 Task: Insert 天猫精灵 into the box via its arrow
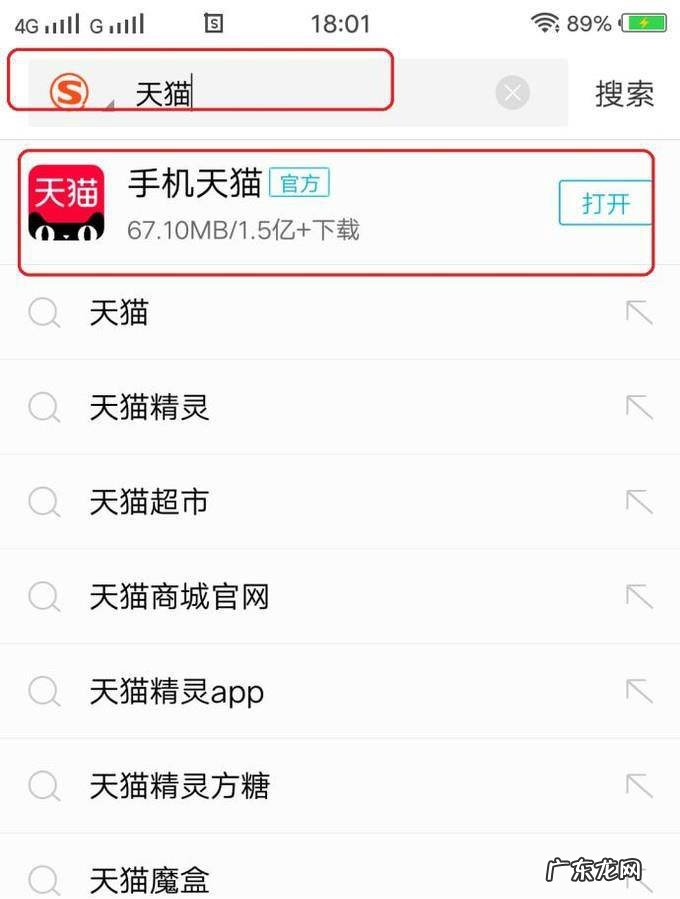point(638,407)
